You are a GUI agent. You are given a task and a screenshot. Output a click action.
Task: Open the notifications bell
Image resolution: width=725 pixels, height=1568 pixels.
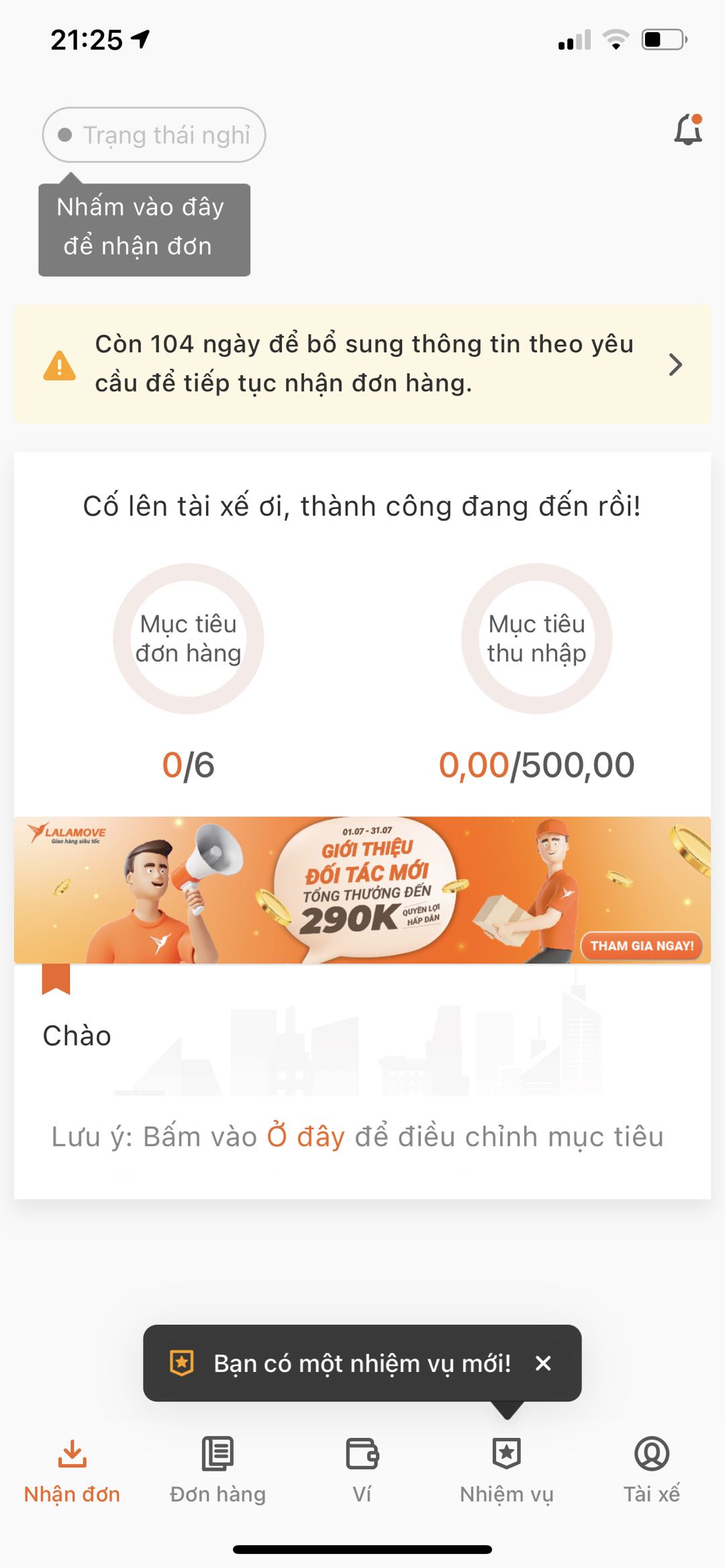coord(687,129)
